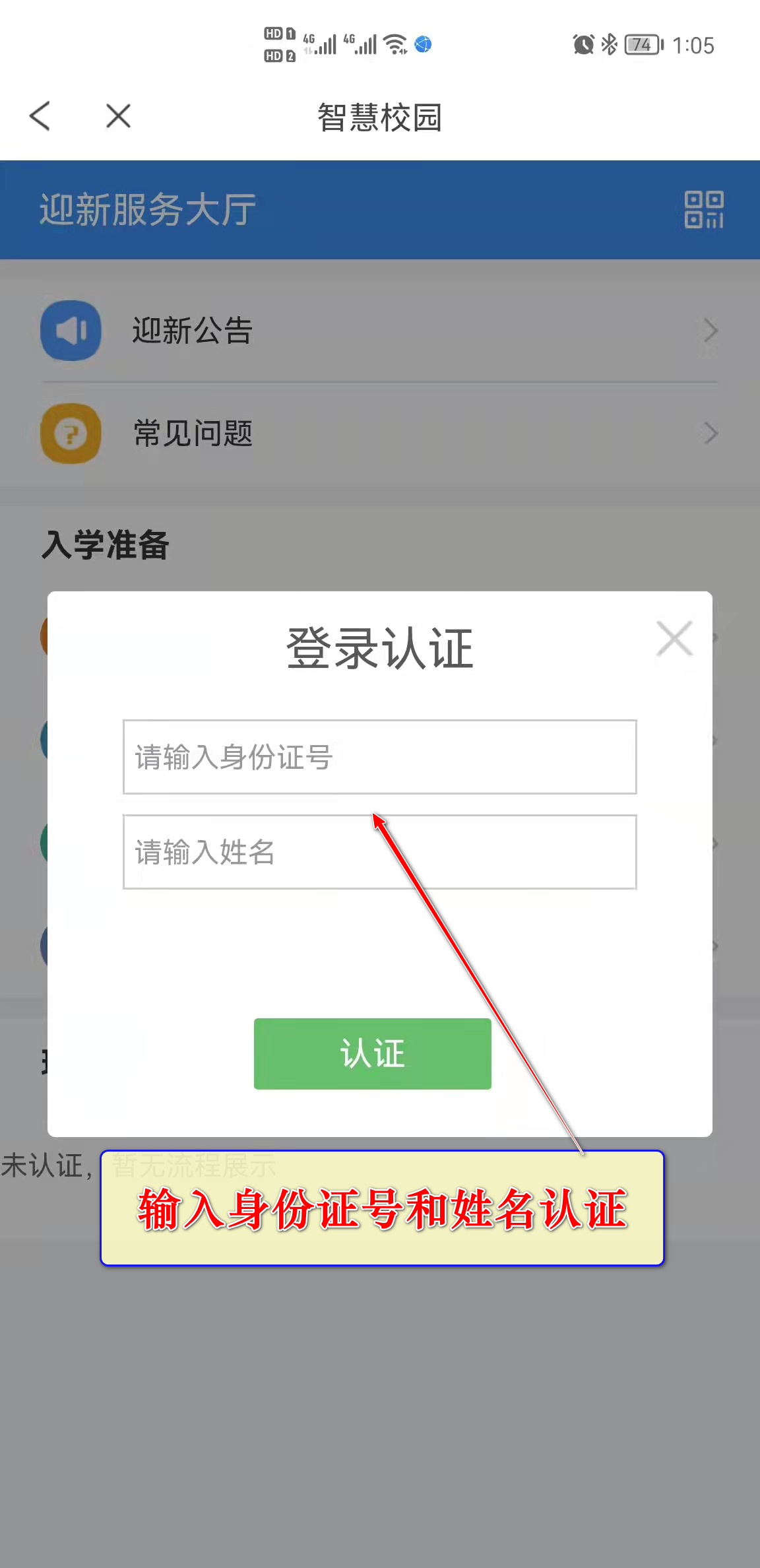The image size is (760, 1568).
Task: Open the 常见问题 row
Action: [x=379, y=434]
